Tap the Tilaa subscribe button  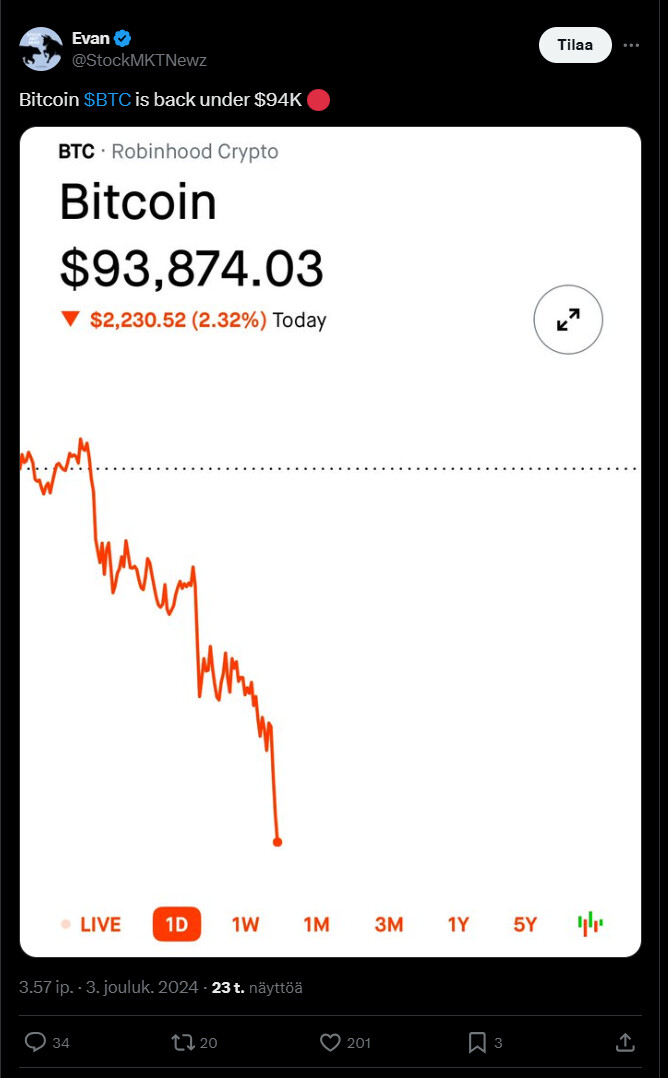pos(575,45)
